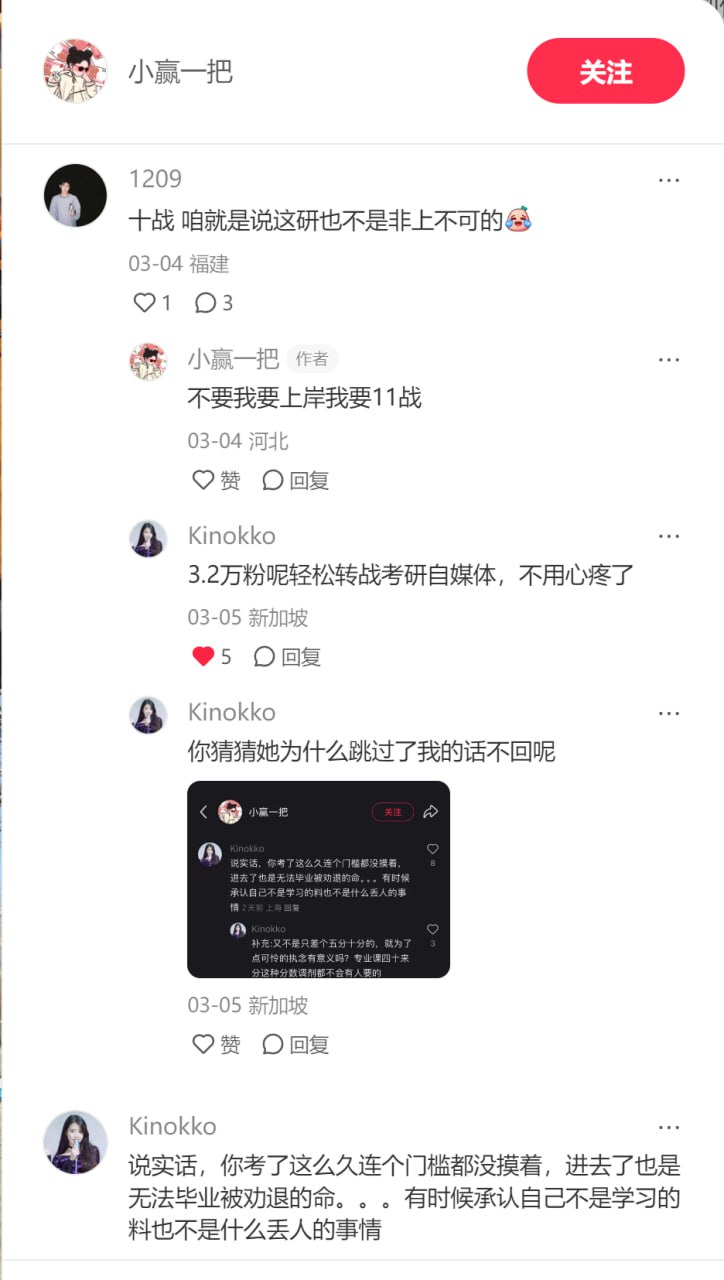Open Kinokko's username on the bottom comment
The width and height of the screenshot is (724, 1280).
(173, 1126)
